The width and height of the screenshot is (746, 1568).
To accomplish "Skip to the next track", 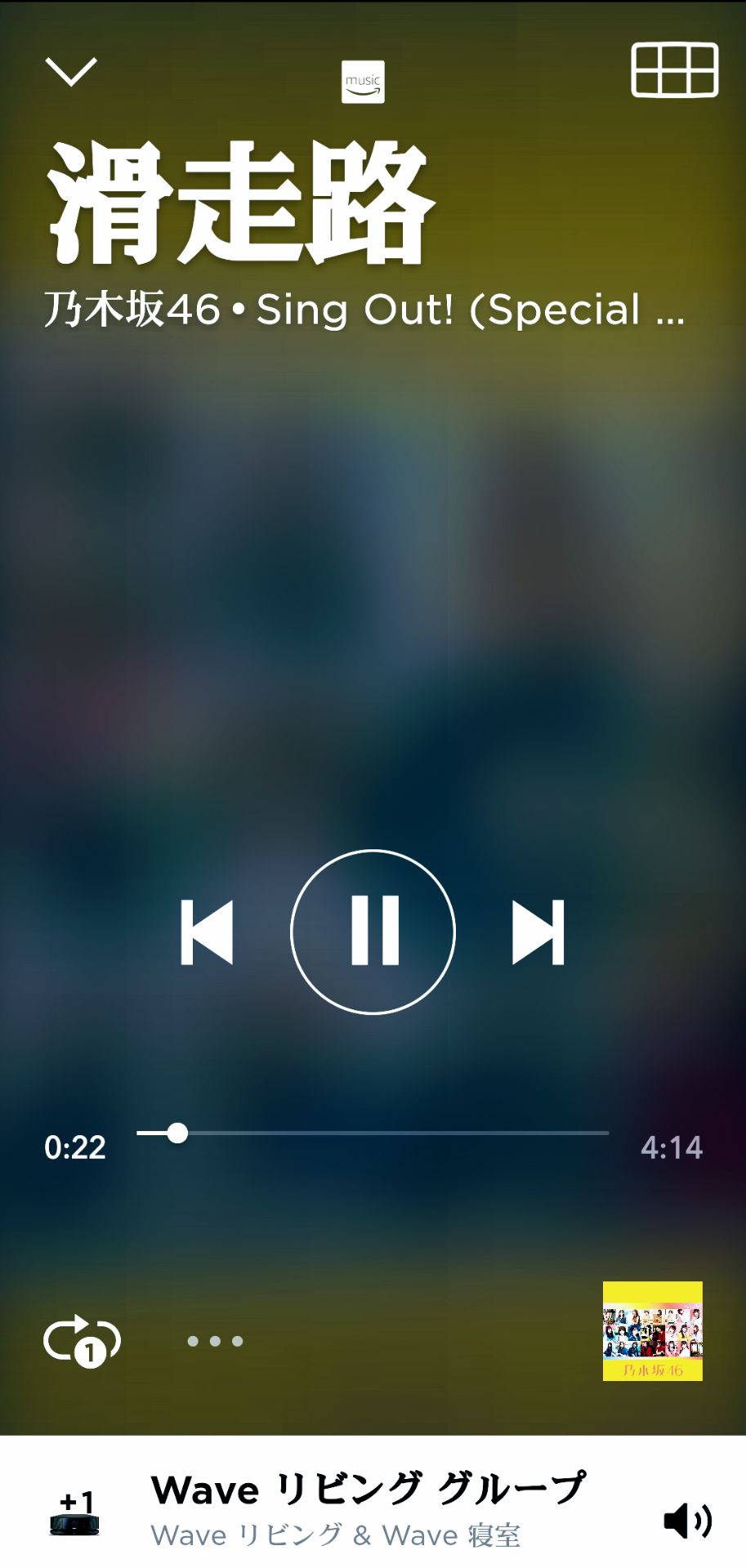I will pos(538,933).
